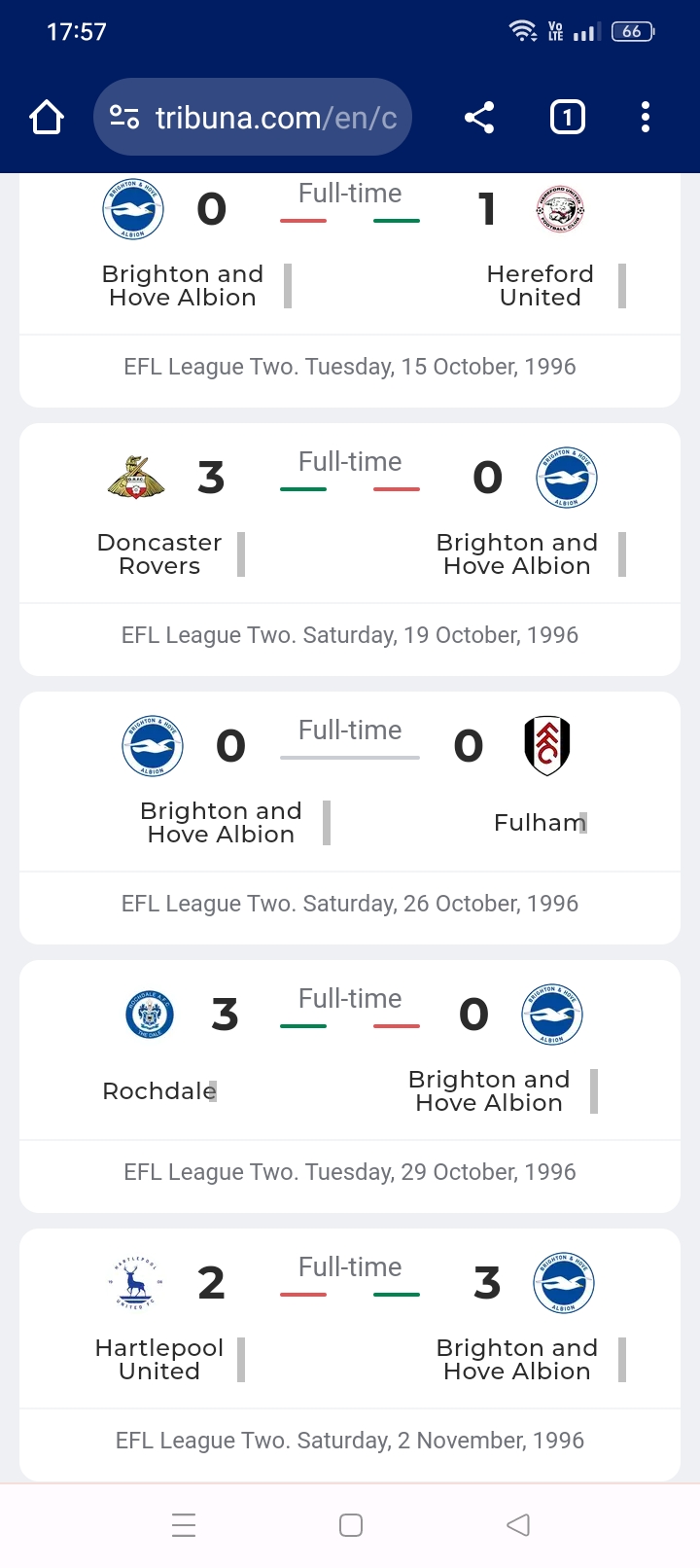
Task: Share this page
Action: click(x=479, y=118)
